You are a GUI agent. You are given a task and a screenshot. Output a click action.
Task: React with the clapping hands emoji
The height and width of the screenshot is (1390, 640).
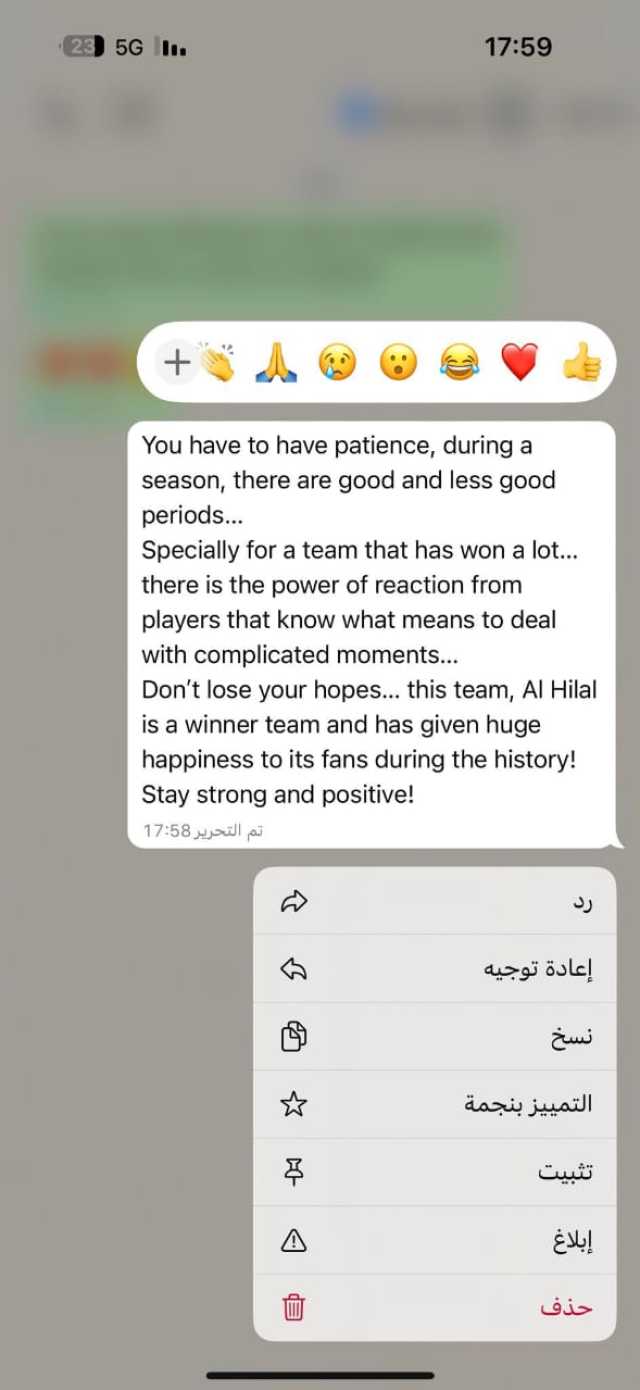tap(217, 362)
